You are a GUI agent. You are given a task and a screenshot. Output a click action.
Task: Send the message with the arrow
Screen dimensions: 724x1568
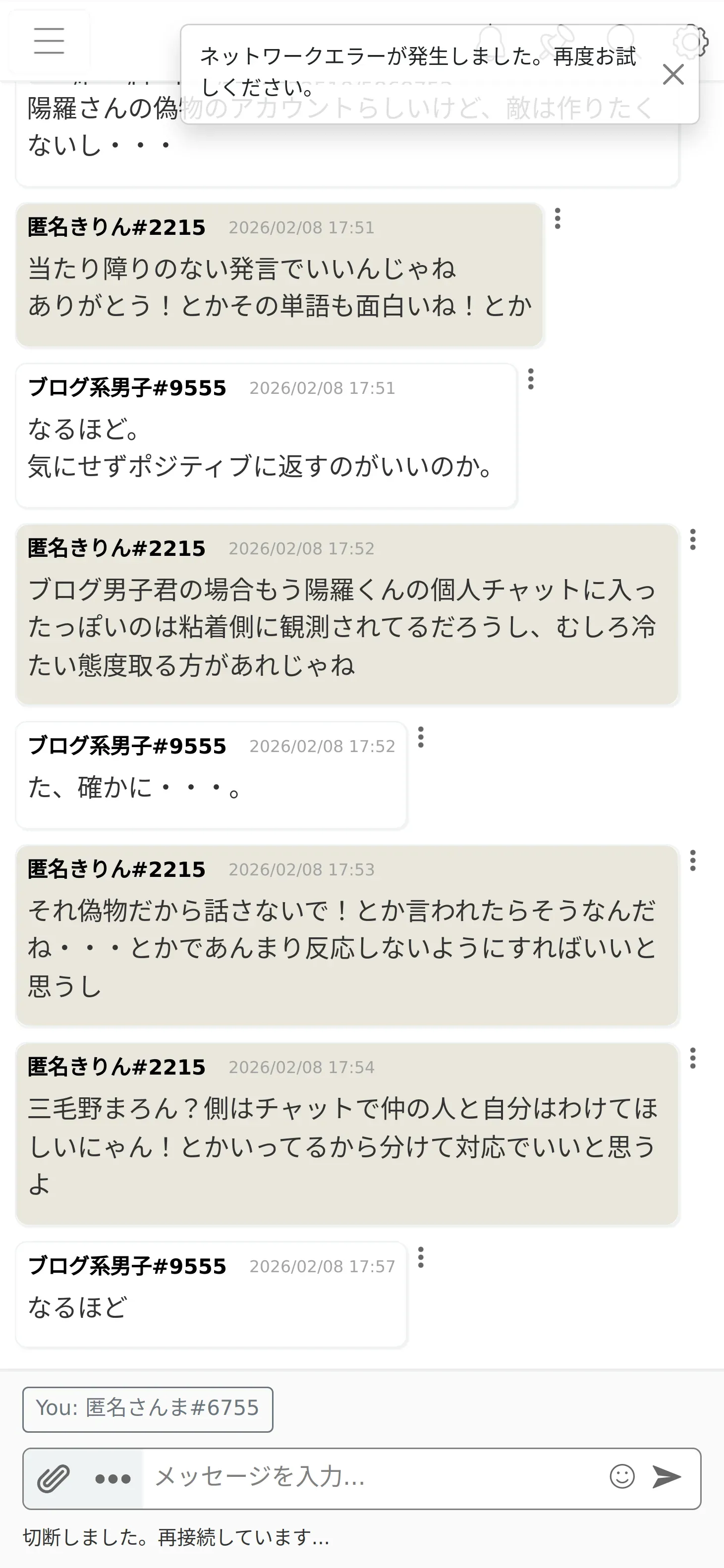tap(667, 1477)
